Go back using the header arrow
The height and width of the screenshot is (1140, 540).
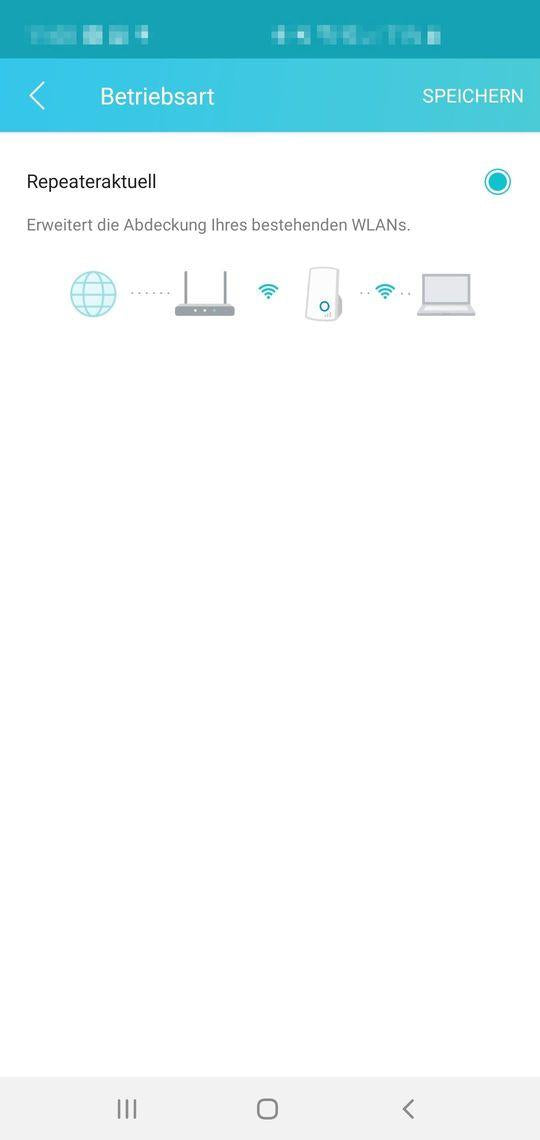(37, 96)
